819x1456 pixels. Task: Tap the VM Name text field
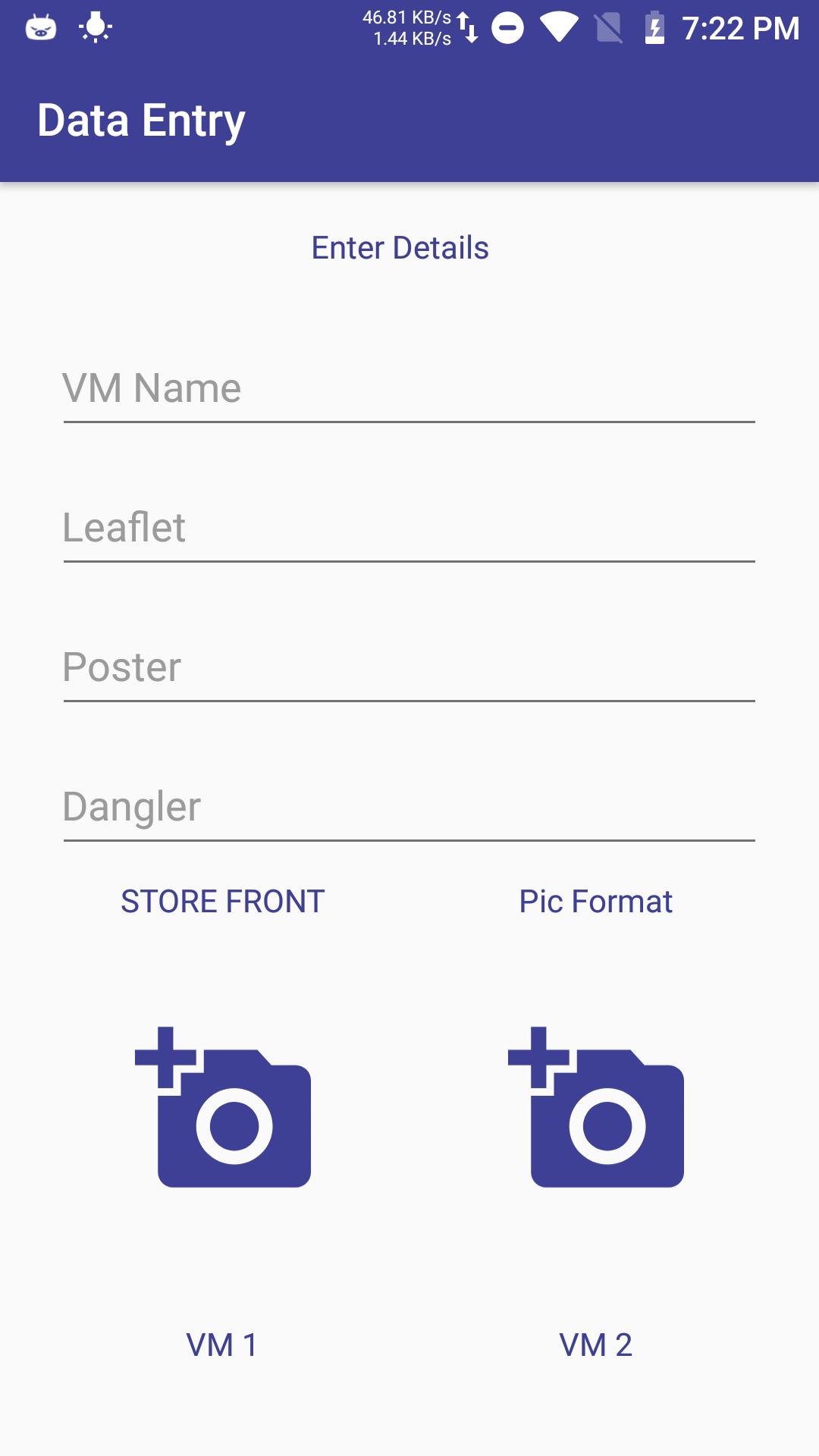[x=409, y=390]
